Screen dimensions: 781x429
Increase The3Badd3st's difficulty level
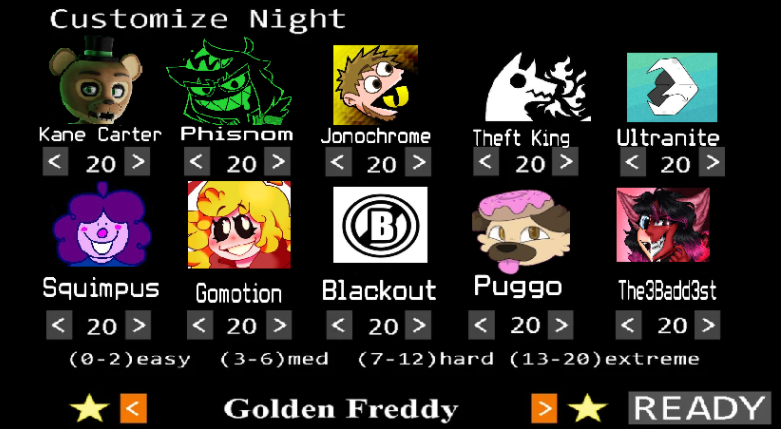(x=707, y=325)
